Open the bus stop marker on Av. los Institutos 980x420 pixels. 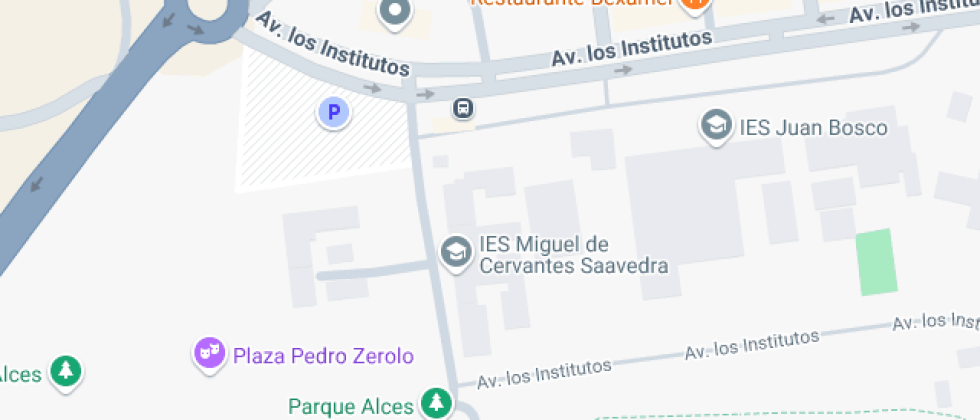[463, 107]
